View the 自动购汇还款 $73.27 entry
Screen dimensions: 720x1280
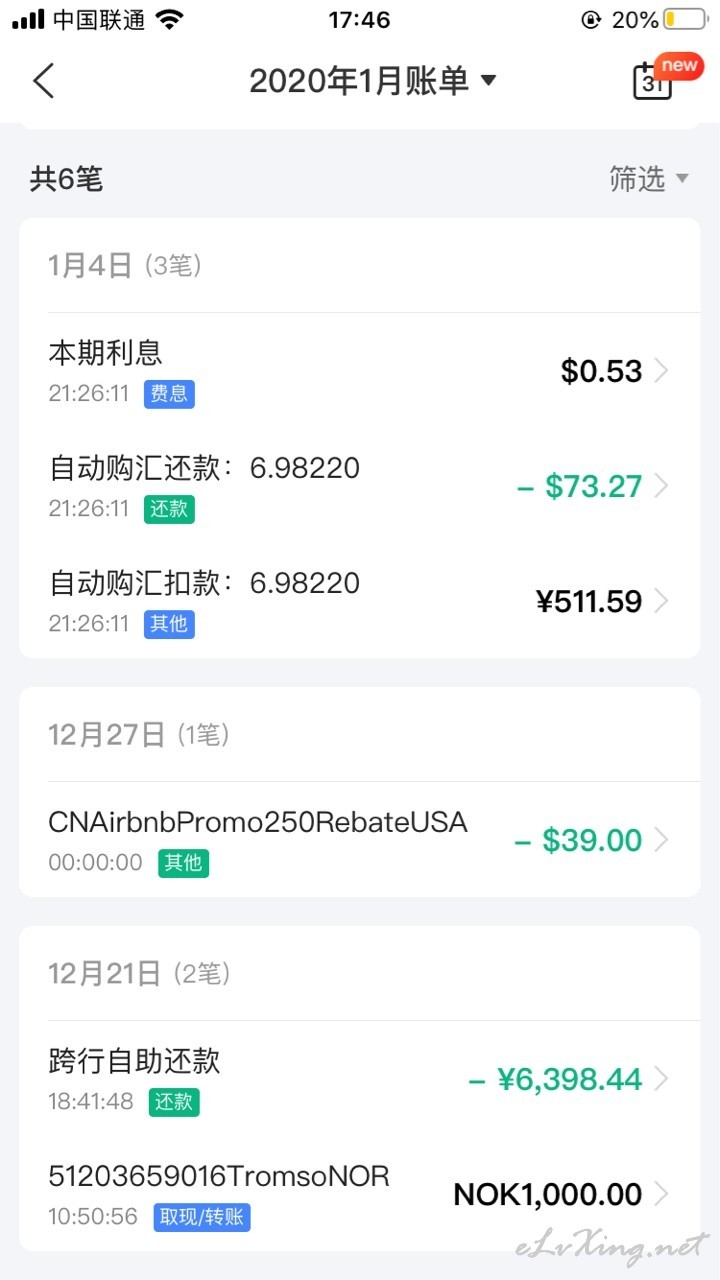click(359, 486)
